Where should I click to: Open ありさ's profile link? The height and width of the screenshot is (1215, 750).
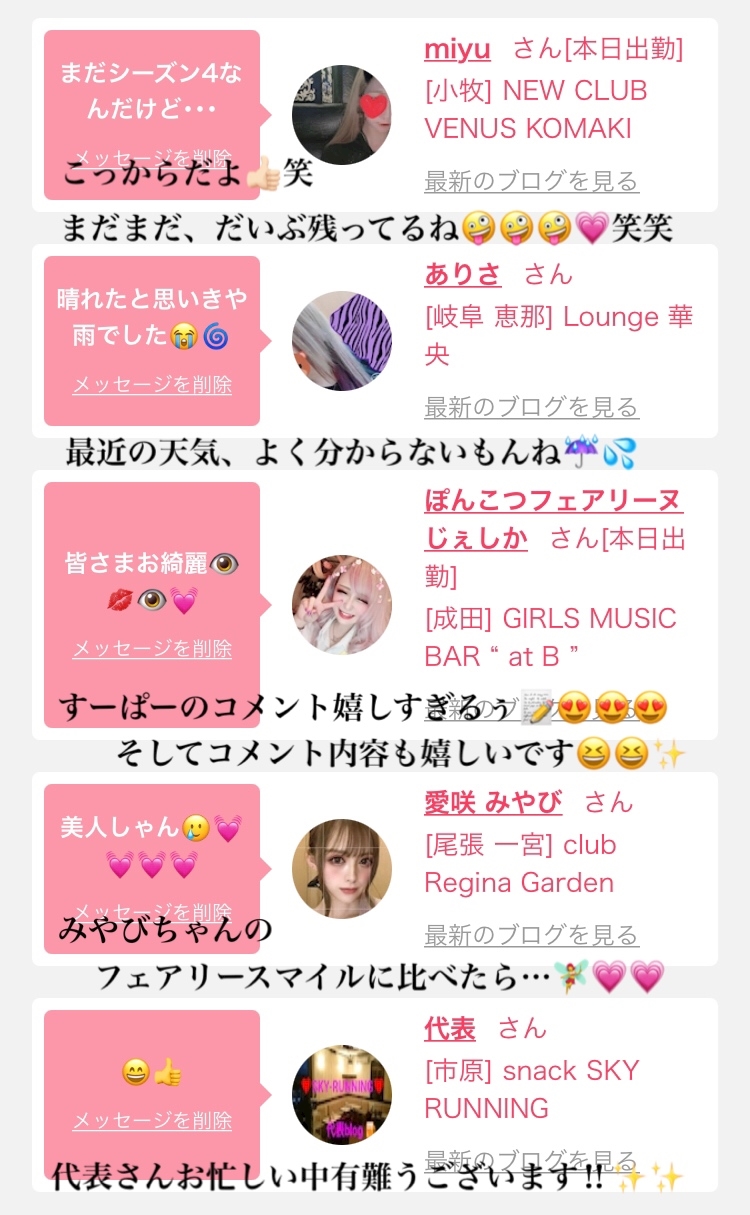[462, 274]
